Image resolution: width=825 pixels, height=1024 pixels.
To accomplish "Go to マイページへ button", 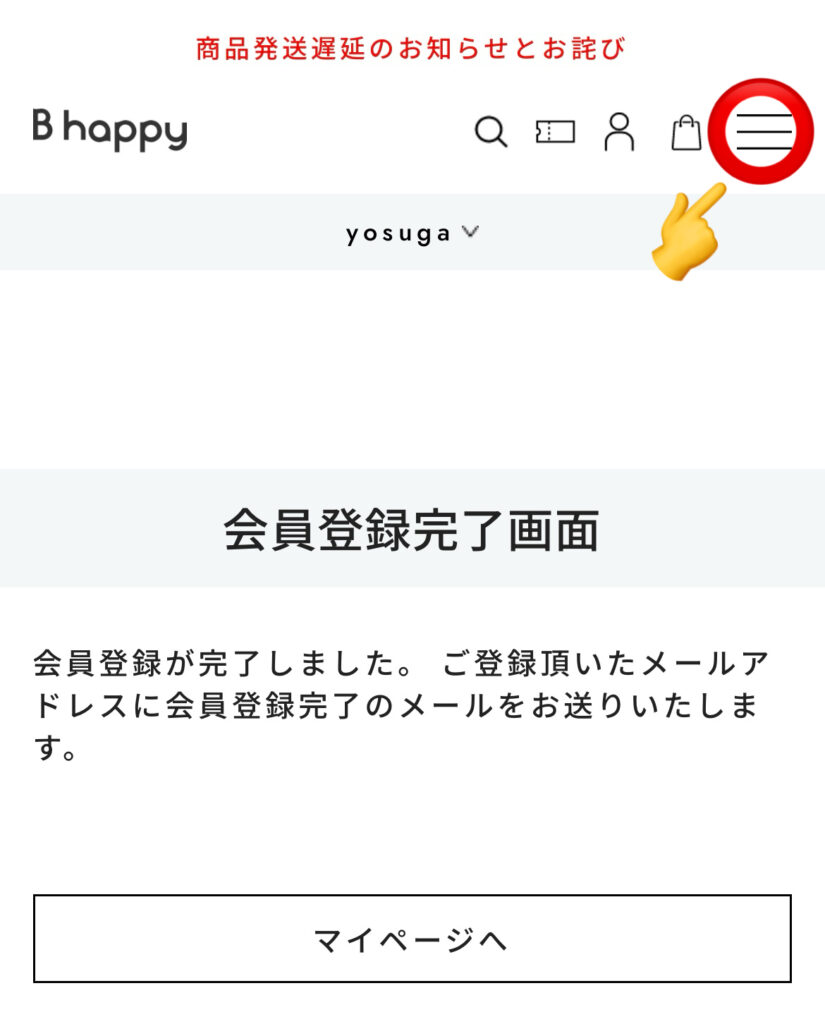I will click(412, 939).
